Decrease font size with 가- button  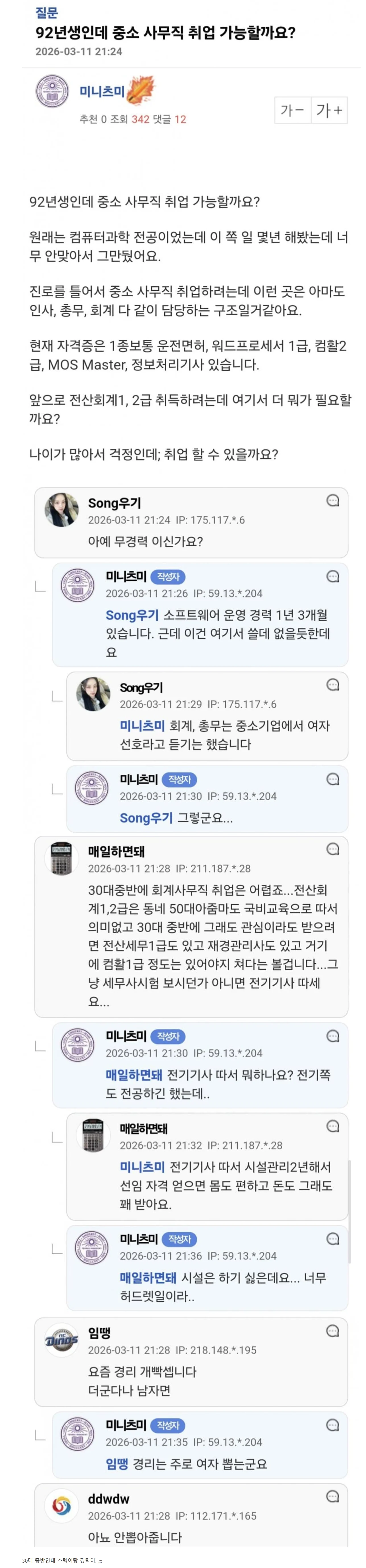292,110
